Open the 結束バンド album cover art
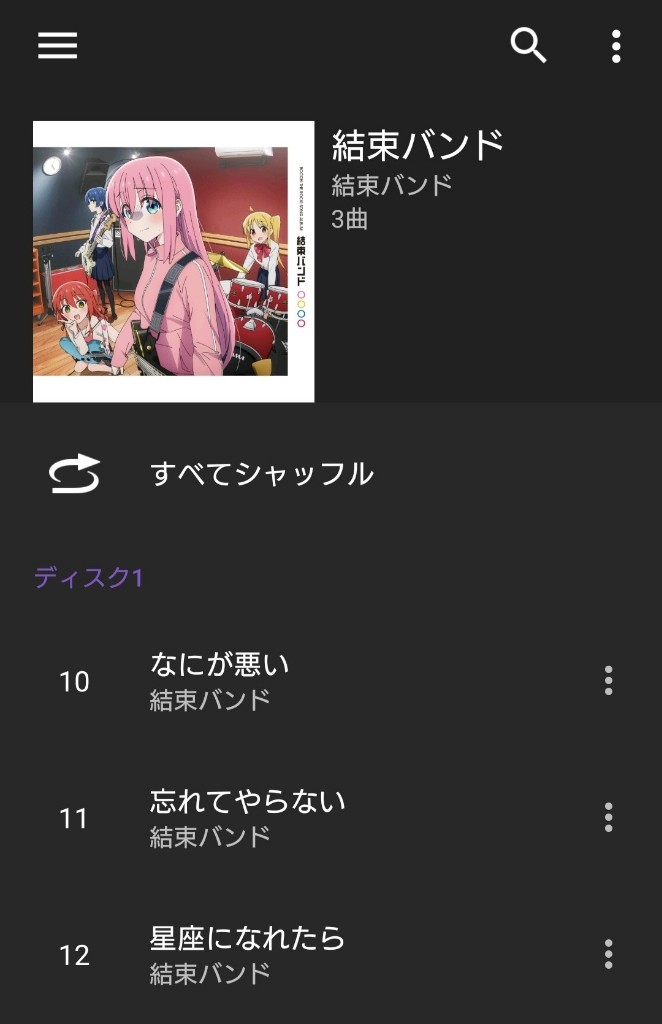The height and width of the screenshot is (1024, 662). click(x=173, y=261)
